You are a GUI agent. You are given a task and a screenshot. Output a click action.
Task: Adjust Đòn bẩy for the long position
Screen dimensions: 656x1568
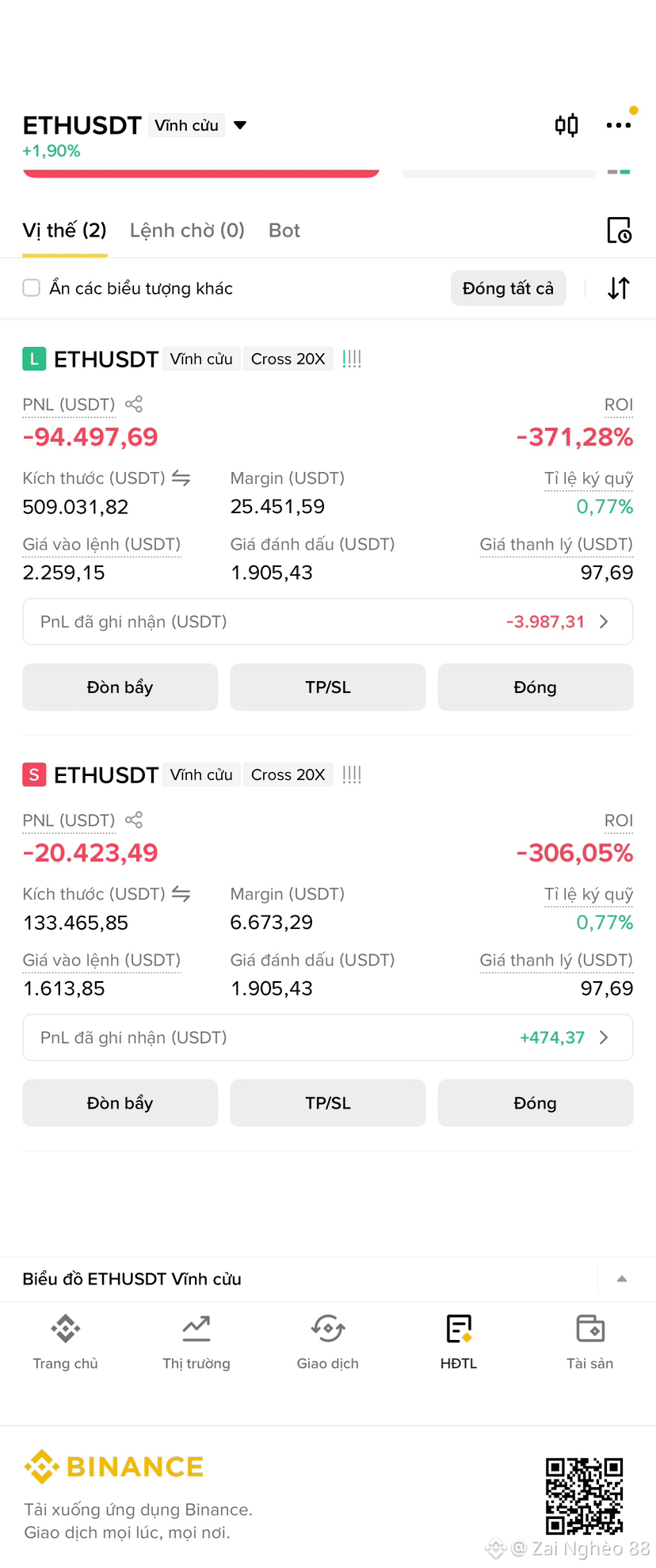pos(120,687)
